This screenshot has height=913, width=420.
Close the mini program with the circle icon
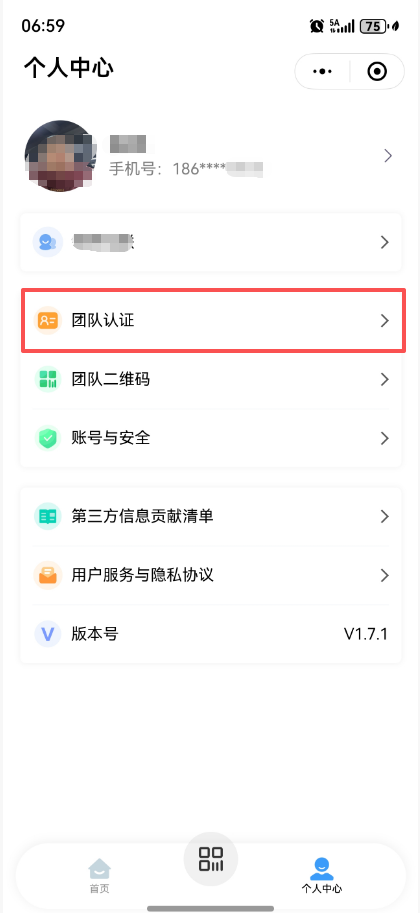pyautogui.click(x=377, y=72)
